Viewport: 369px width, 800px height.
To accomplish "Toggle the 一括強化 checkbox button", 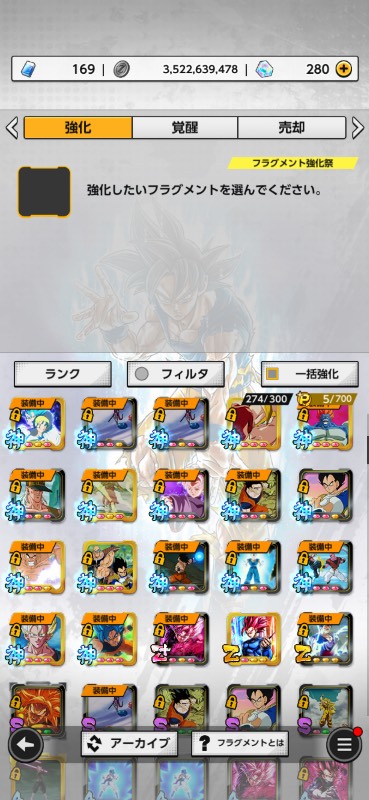I will click(310, 374).
